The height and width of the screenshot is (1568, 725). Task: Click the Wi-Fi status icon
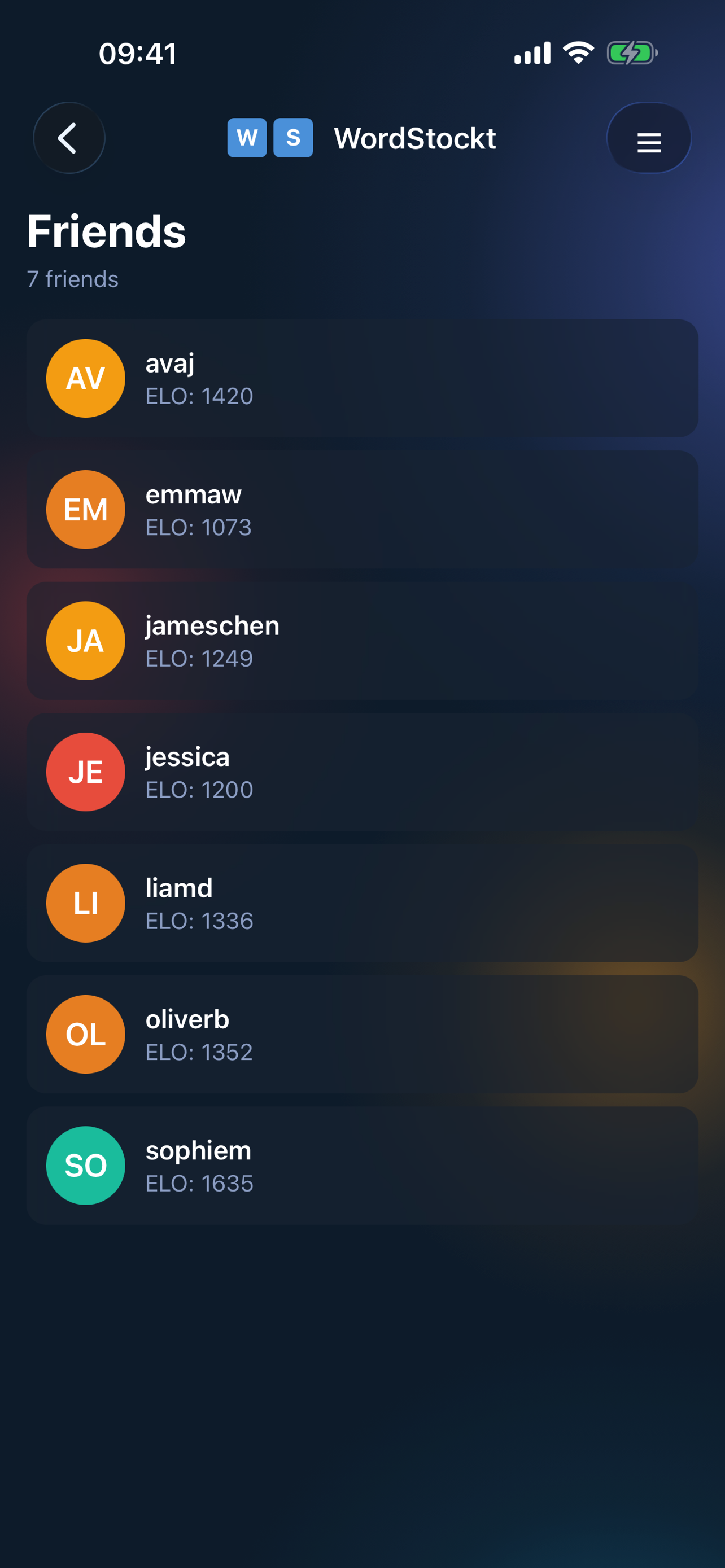coord(577,53)
